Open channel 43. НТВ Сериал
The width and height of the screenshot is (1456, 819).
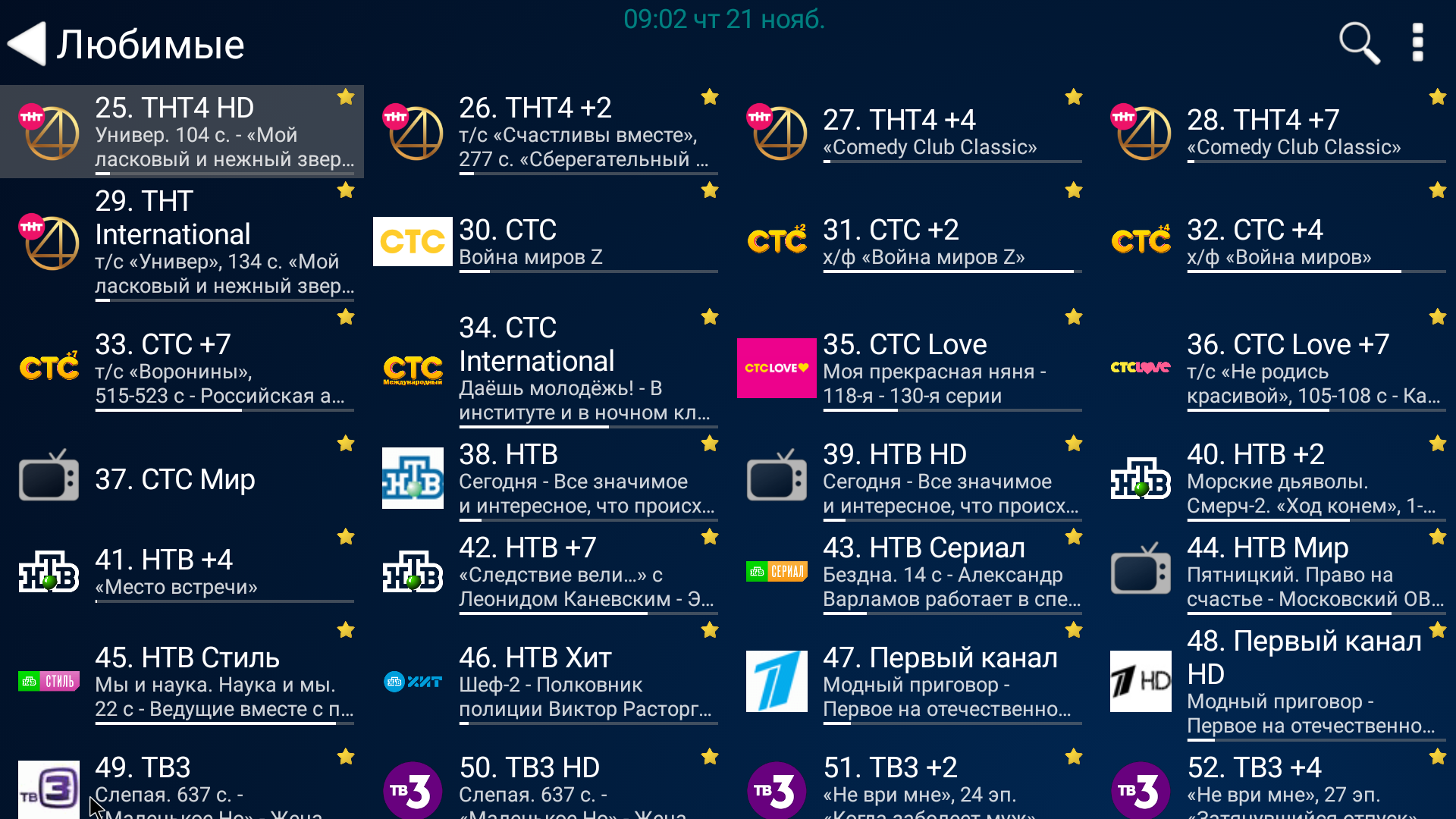pos(910,573)
